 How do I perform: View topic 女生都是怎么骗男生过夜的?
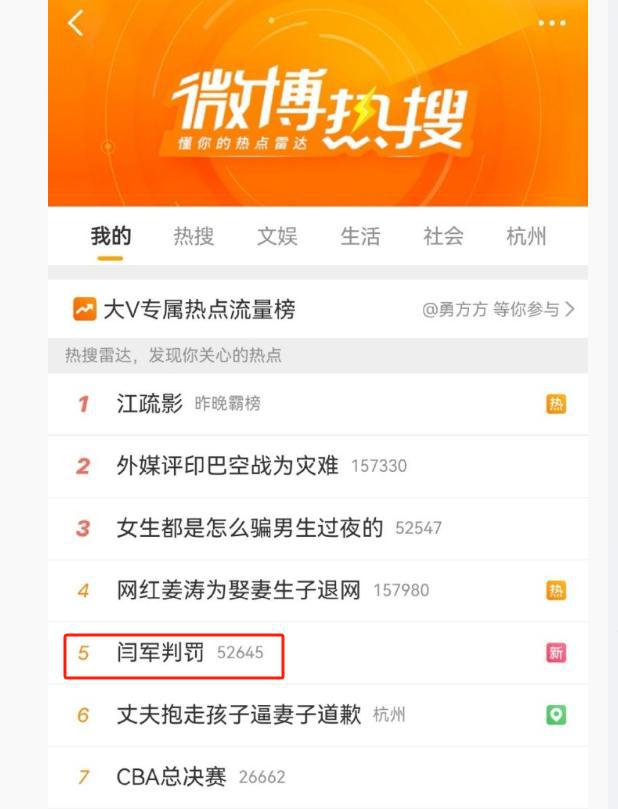click(249, 528)
